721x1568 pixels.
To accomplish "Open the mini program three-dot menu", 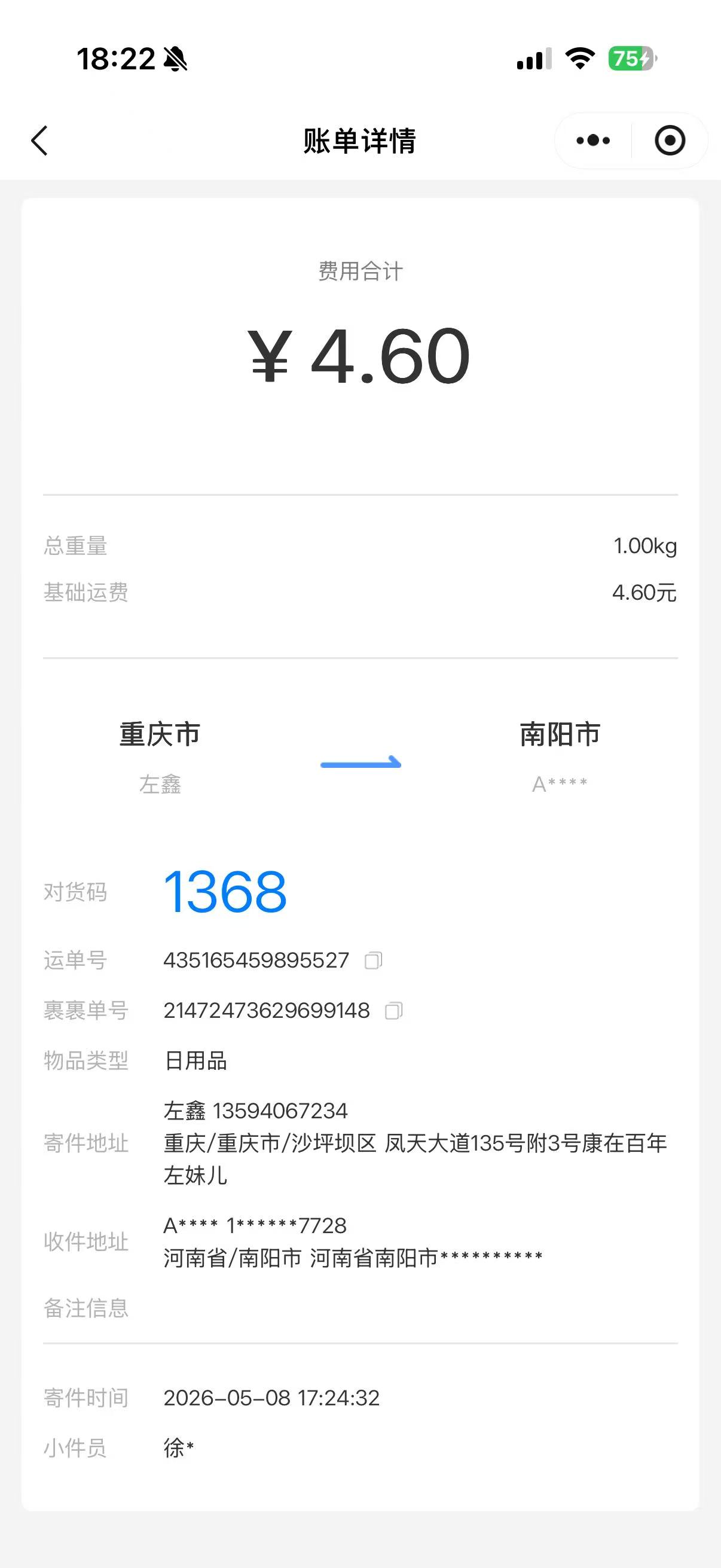I will 593,141.
